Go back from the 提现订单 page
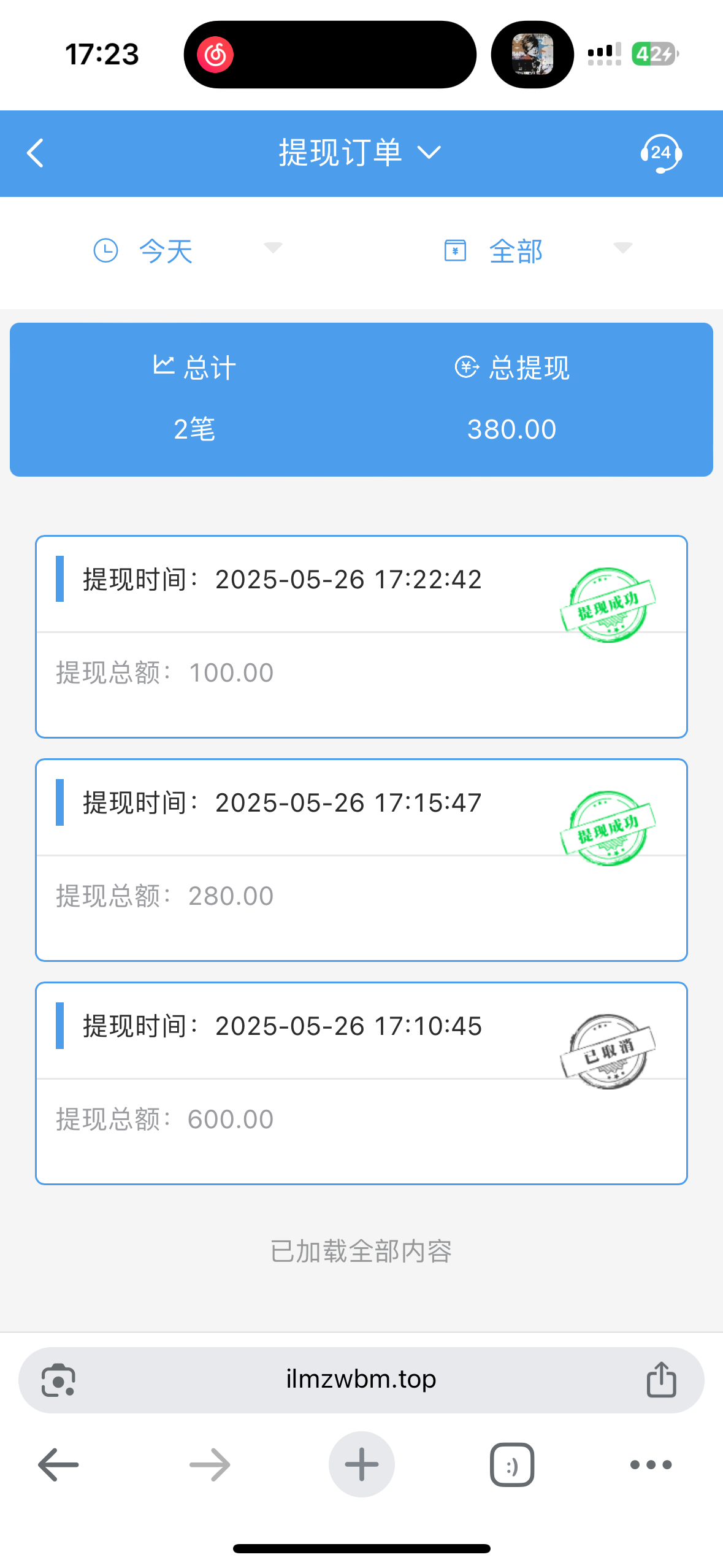The width and height of the screenshot is (723, 1568). 36,153
